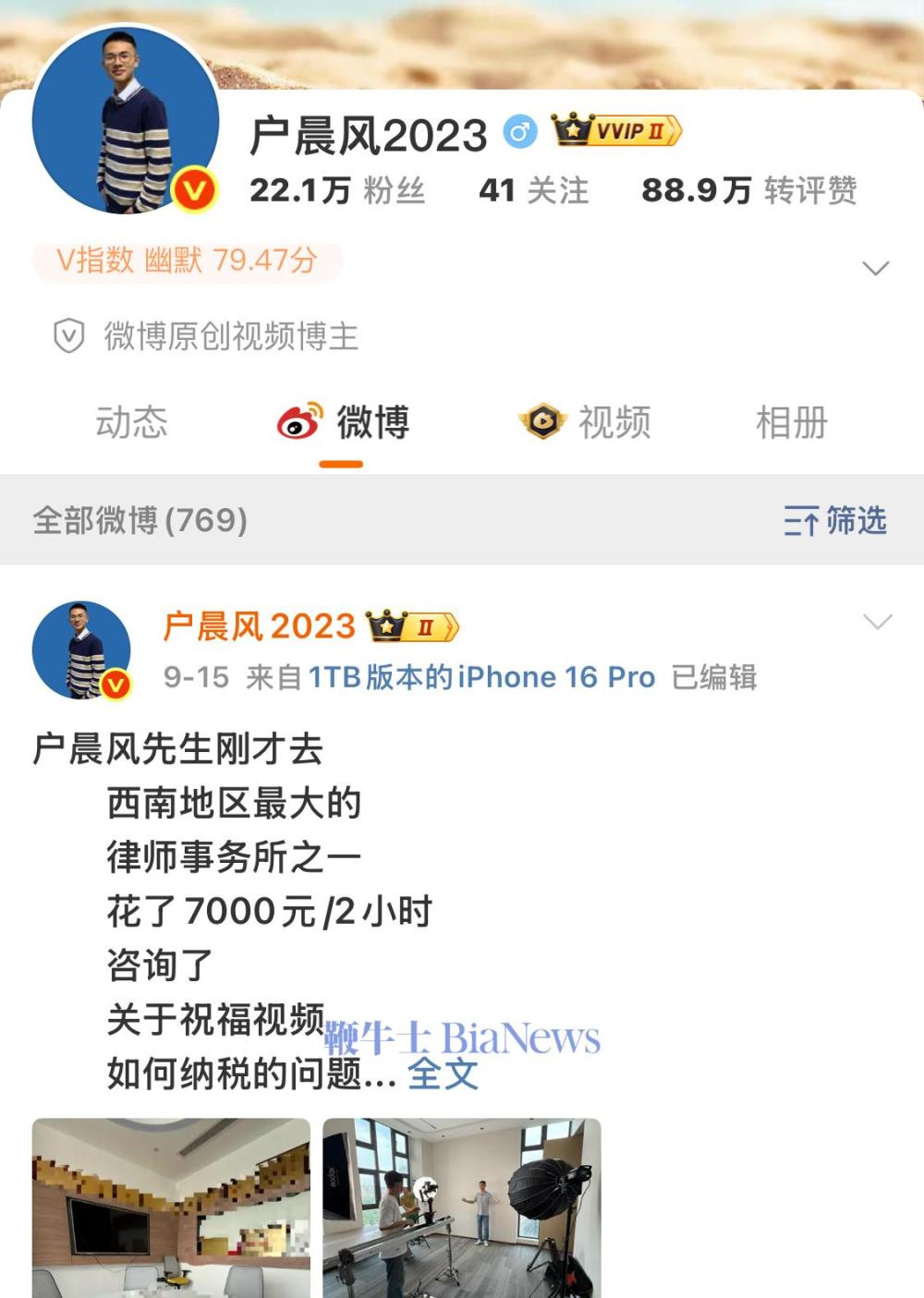This screenshot has height=1298, width=924.
Task: Tap the small avatar on the post
Action: pyautogui.click(x=81, y=650)
